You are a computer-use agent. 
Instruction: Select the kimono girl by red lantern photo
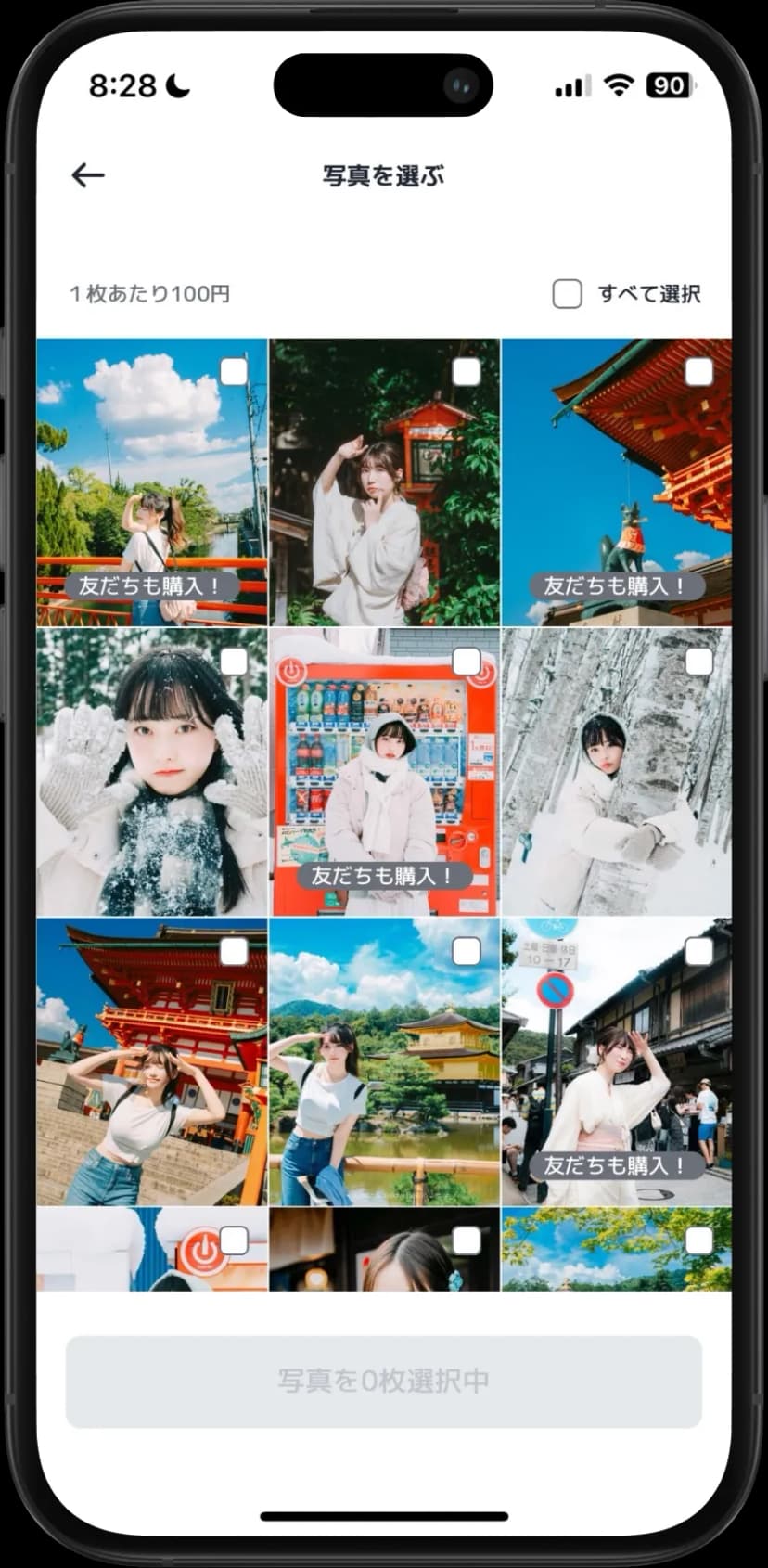click(x=467, y=372)
